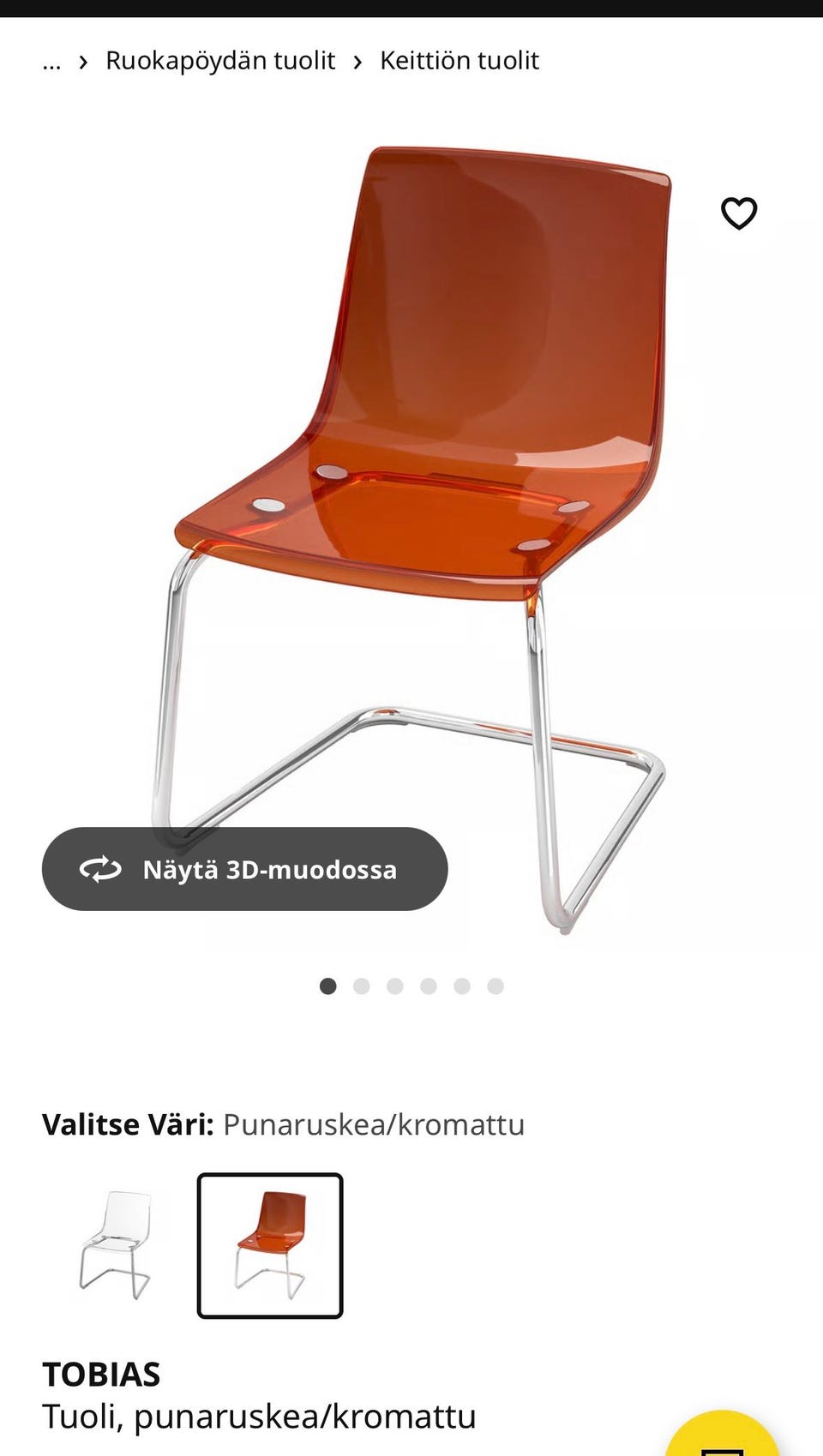Select the first image carousel dot
This screenshot has height=1456, width=823.
tap(328, 986)
